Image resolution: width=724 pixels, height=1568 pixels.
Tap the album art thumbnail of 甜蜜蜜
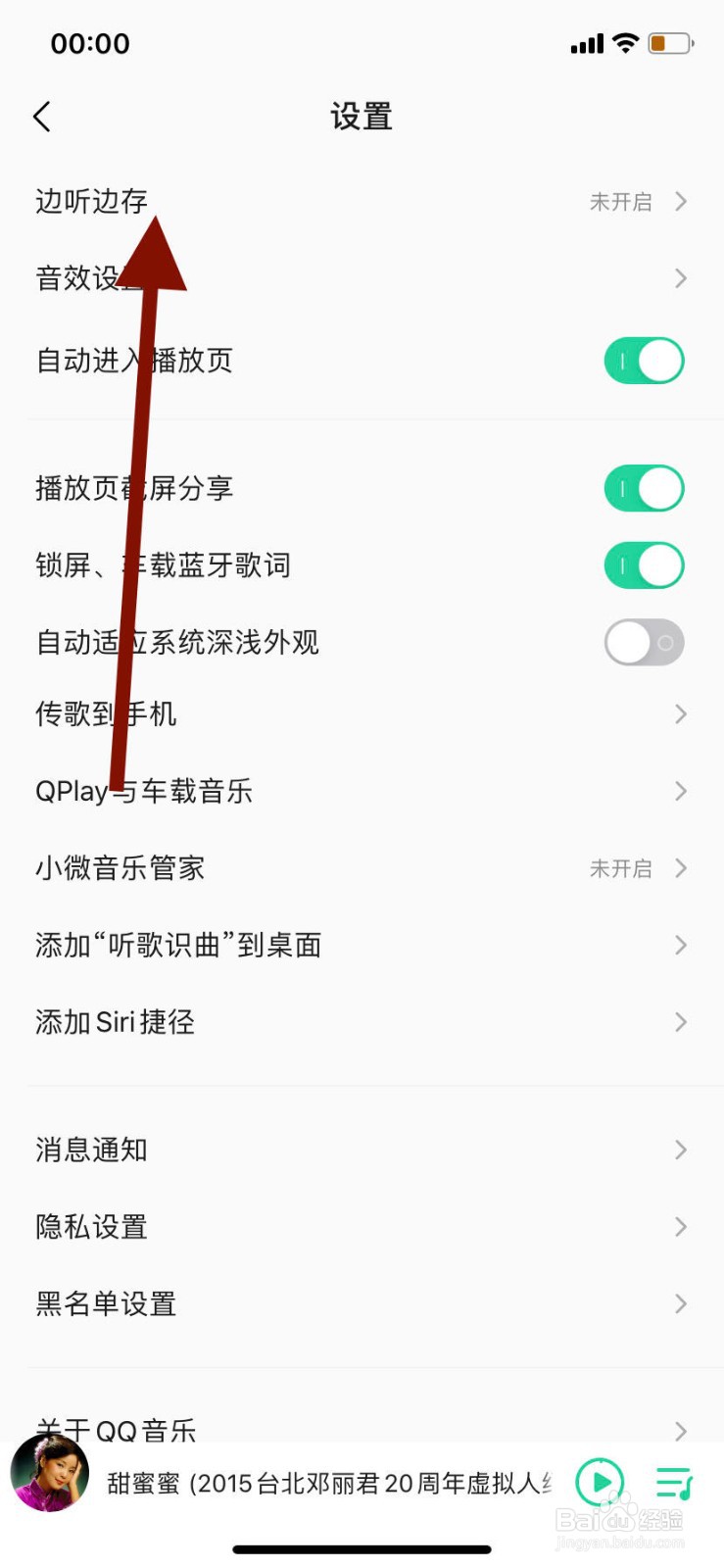point(49,1472)
